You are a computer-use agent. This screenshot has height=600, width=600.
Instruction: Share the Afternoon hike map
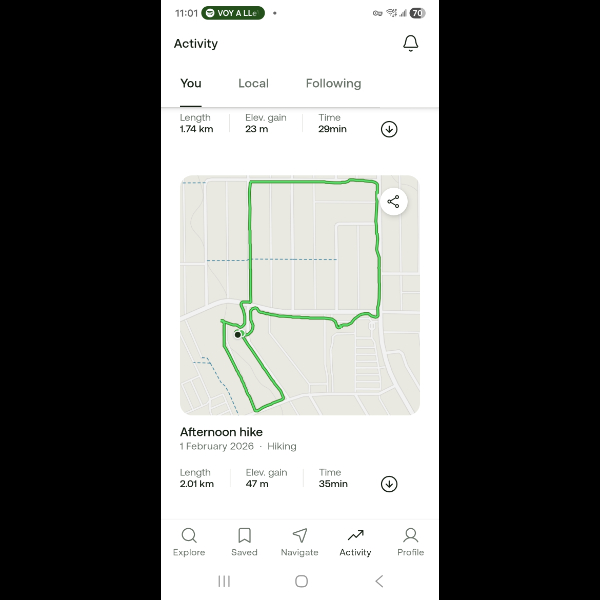tap(393, 202)
